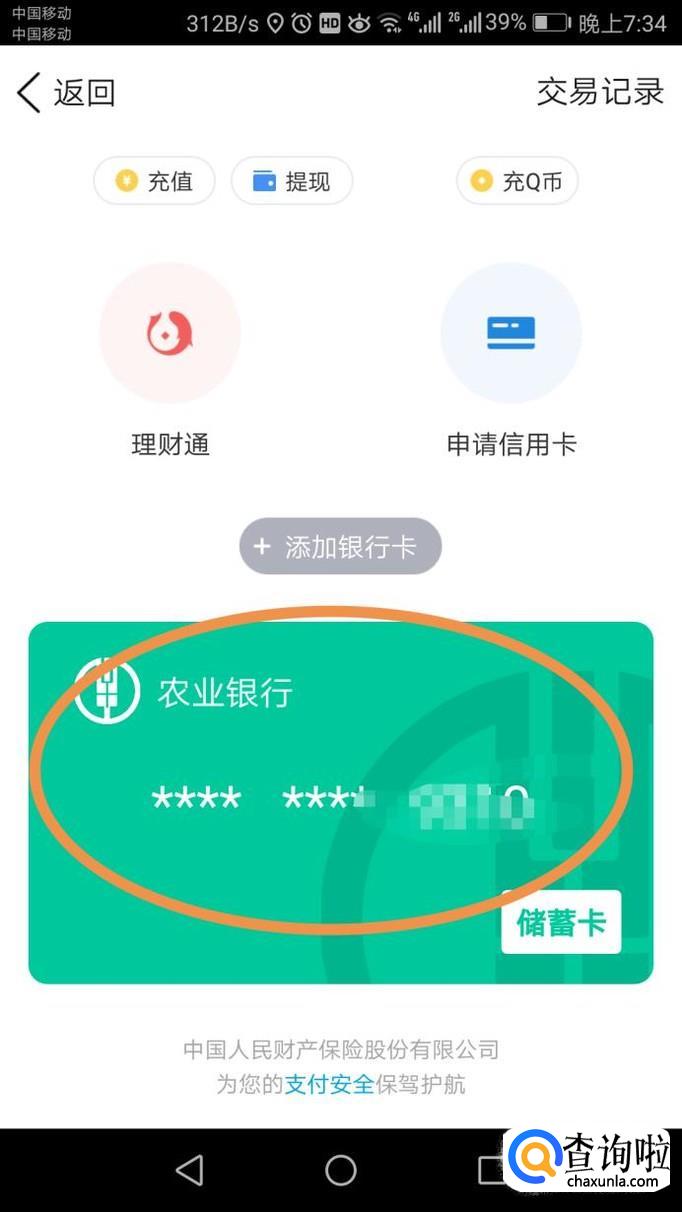
Task: Tap the 充值 recharge chip
Action: (154, 181)
